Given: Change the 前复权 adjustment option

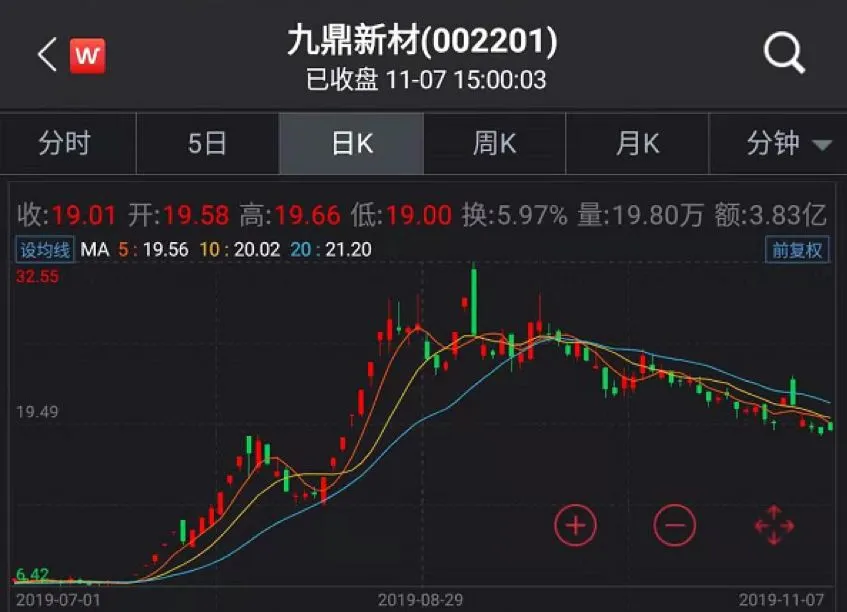Looking at the screenshot, I should click(x=796, y=250).
